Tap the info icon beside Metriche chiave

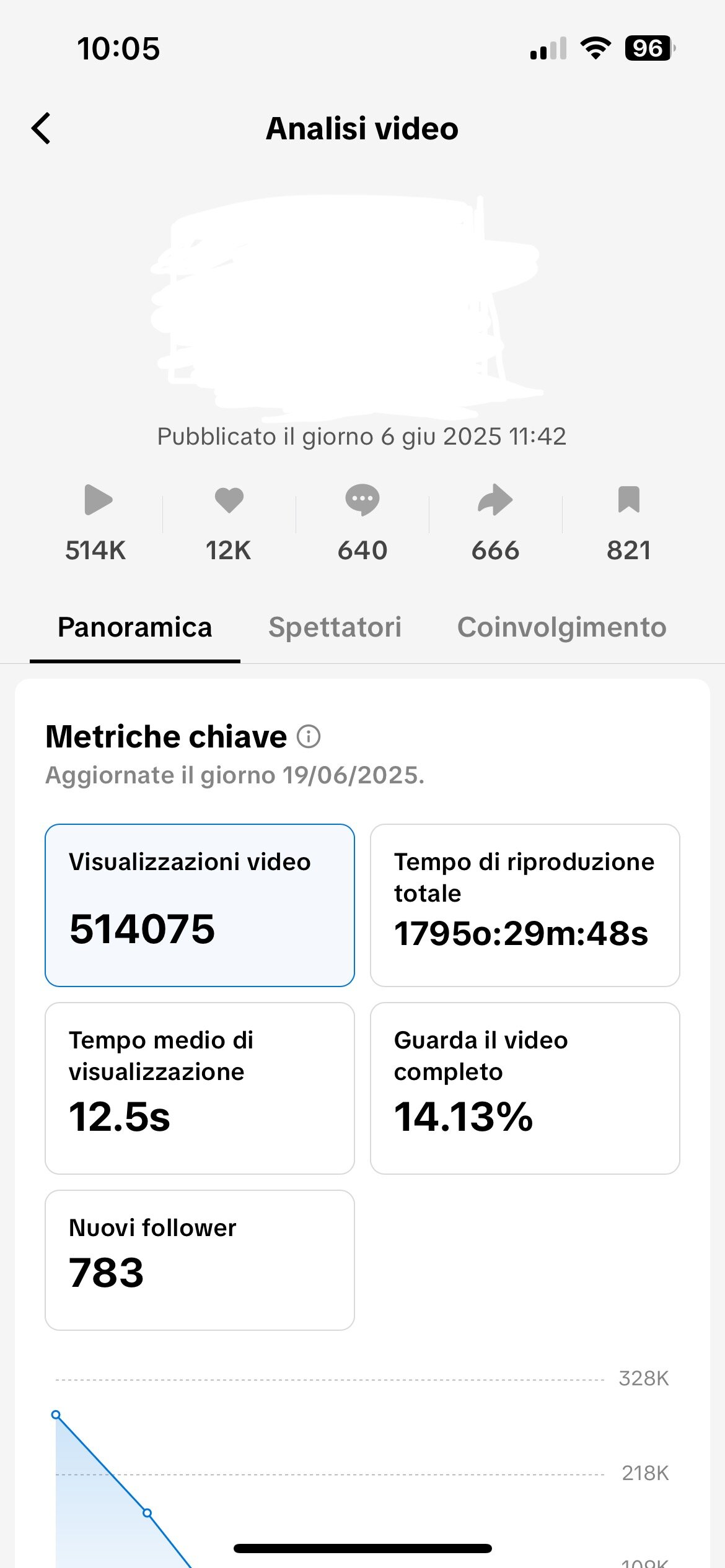tap(309, 737)
